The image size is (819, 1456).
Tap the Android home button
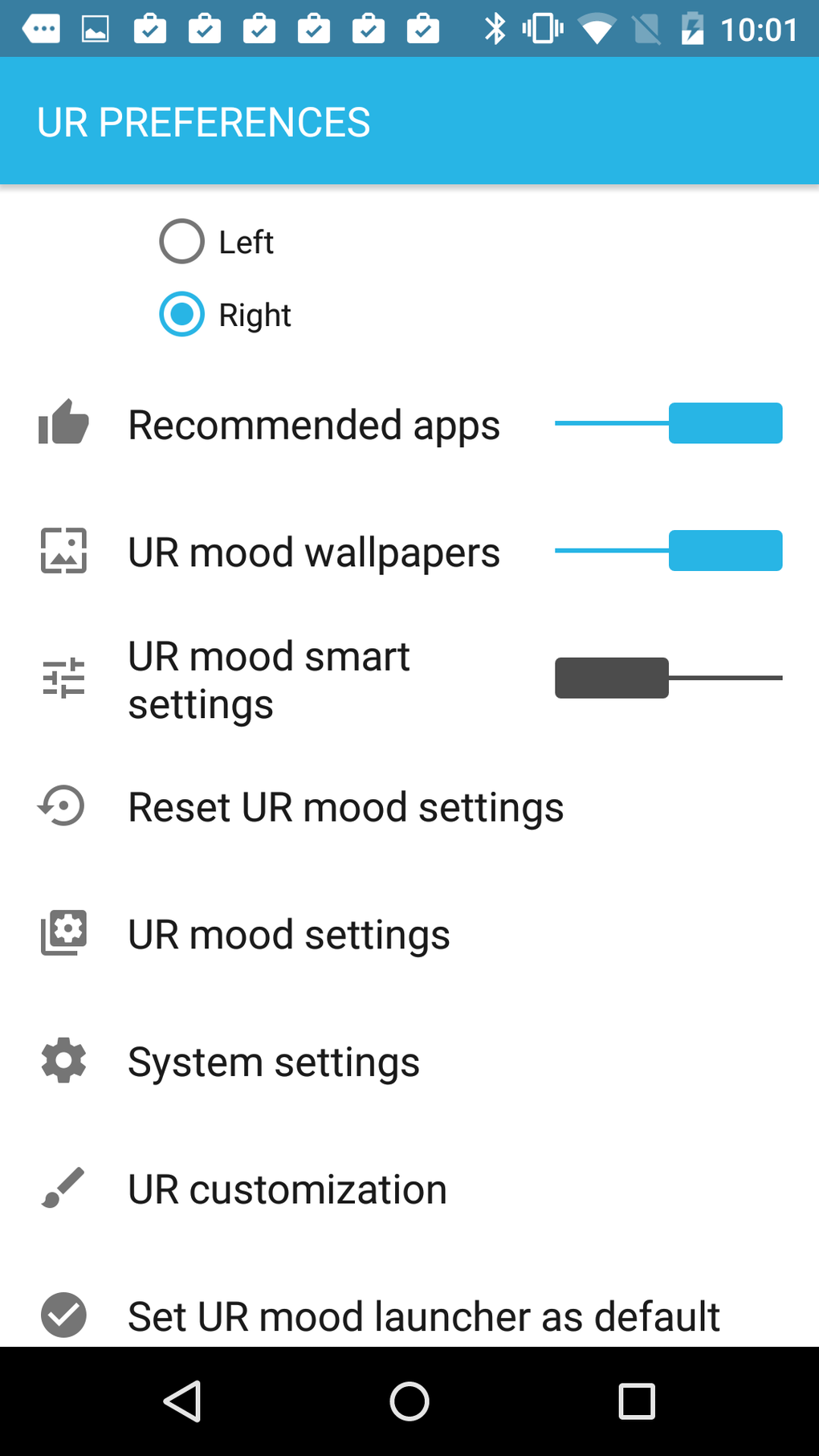point(409,1401)
